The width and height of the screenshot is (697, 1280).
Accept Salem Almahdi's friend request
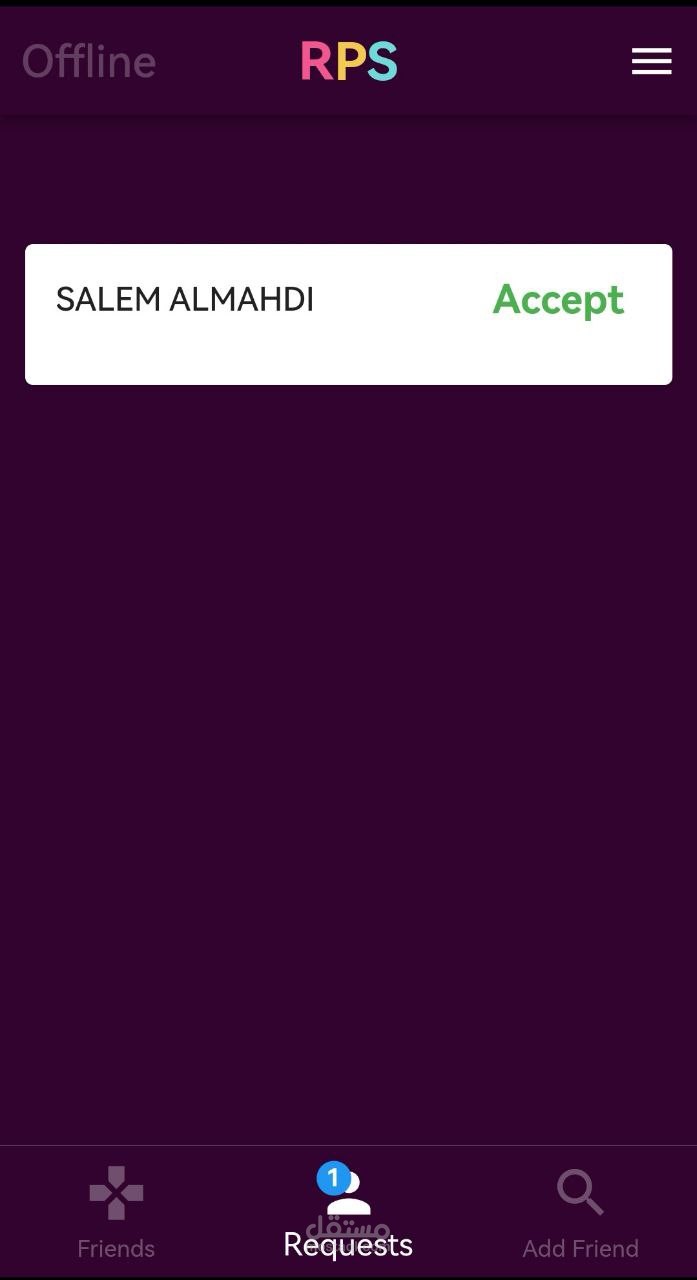558,301
